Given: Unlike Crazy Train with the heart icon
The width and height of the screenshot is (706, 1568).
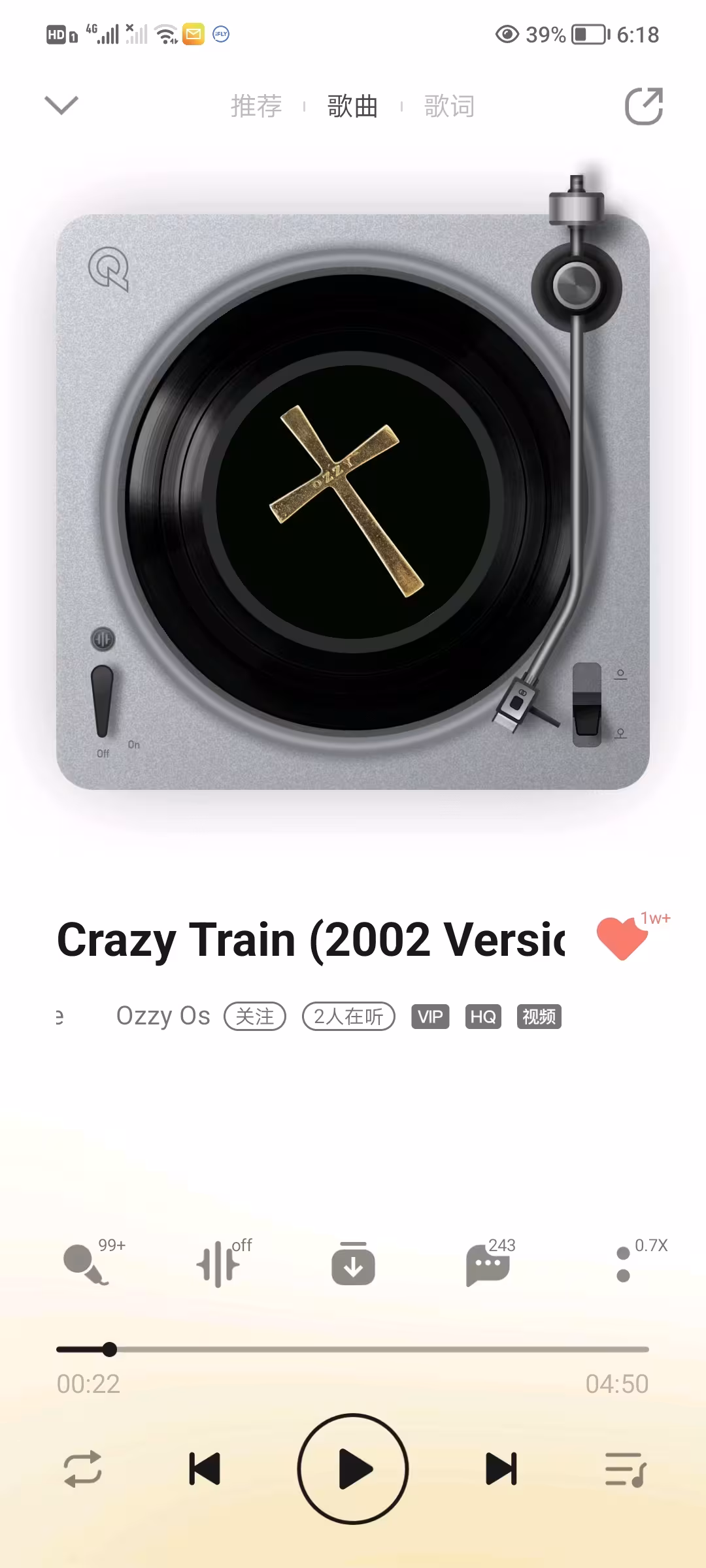Looking at the screenshot, I should (622, 938).
